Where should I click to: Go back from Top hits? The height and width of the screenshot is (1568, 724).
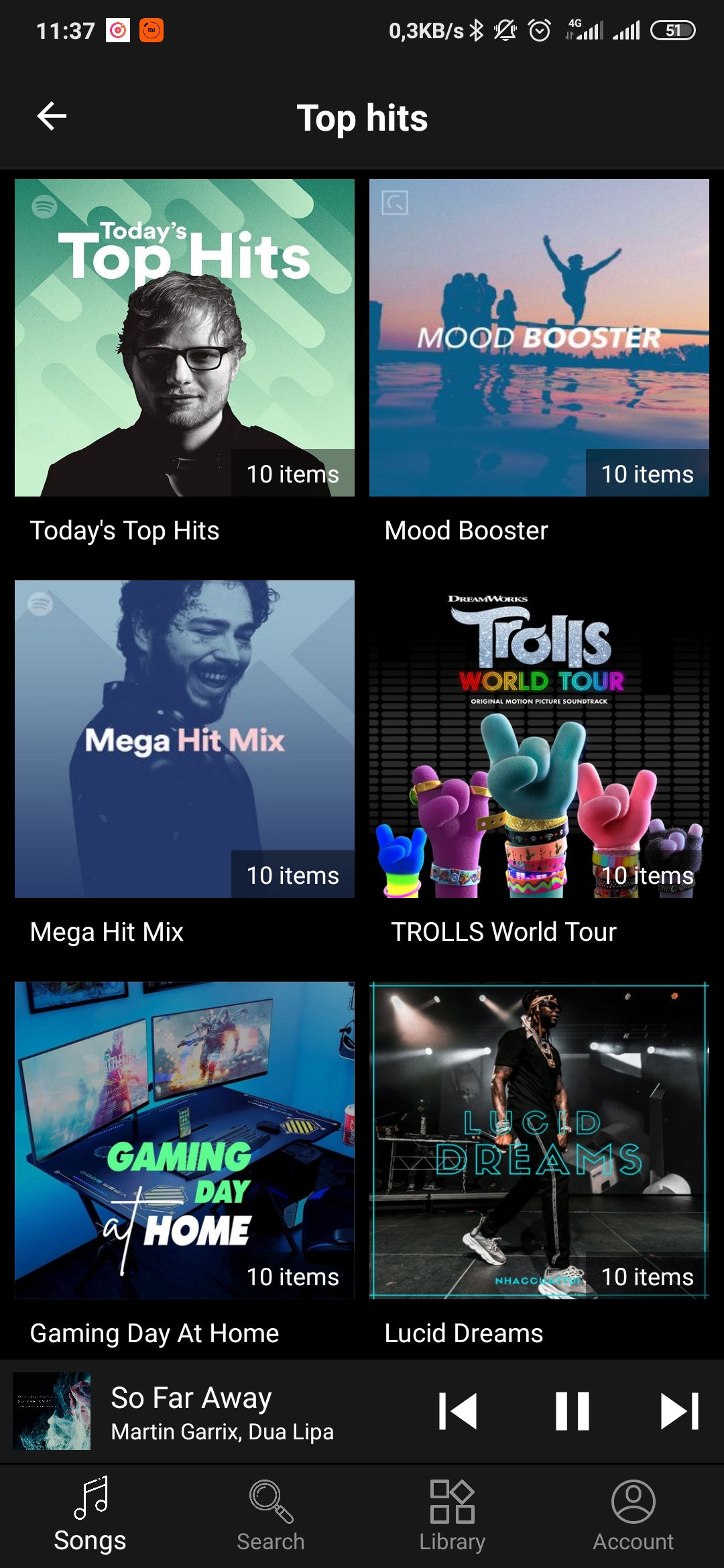(x=52, y=117)
